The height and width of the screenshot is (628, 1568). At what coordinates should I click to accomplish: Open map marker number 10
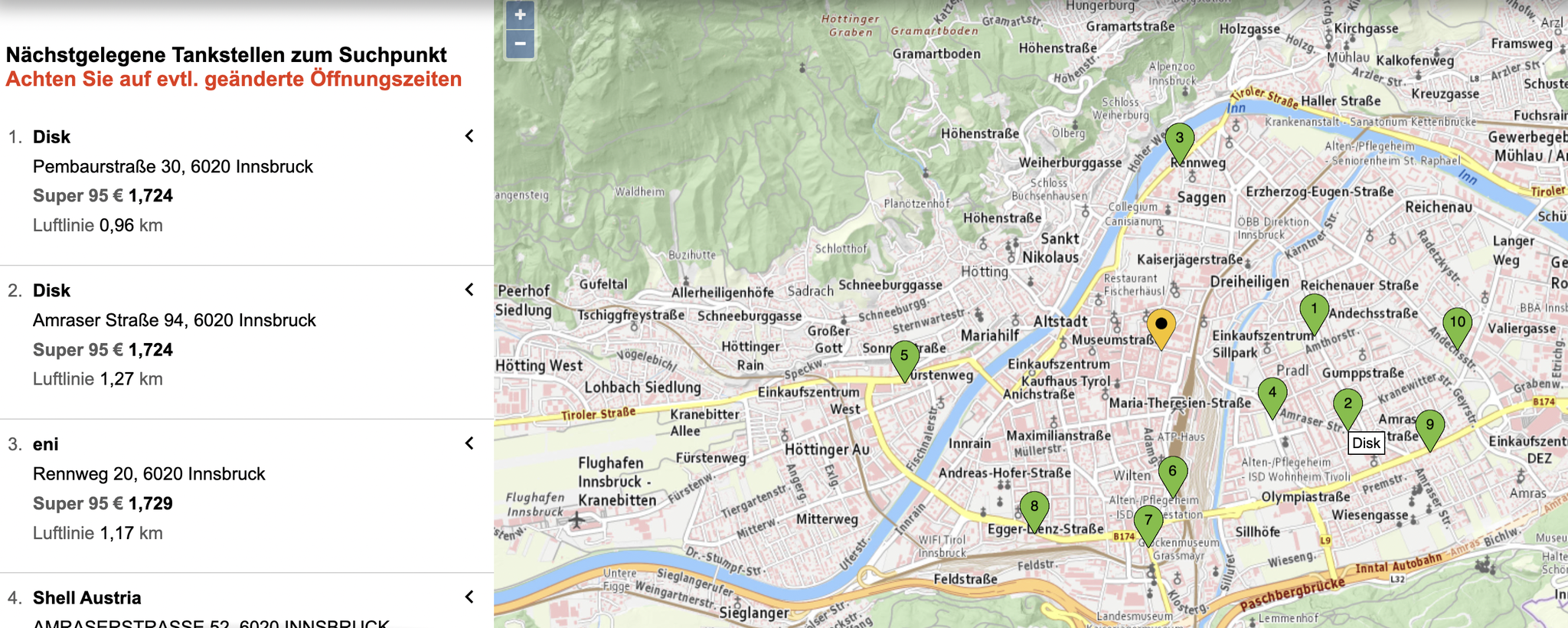pyautogui.click(x=1457, y=324)
